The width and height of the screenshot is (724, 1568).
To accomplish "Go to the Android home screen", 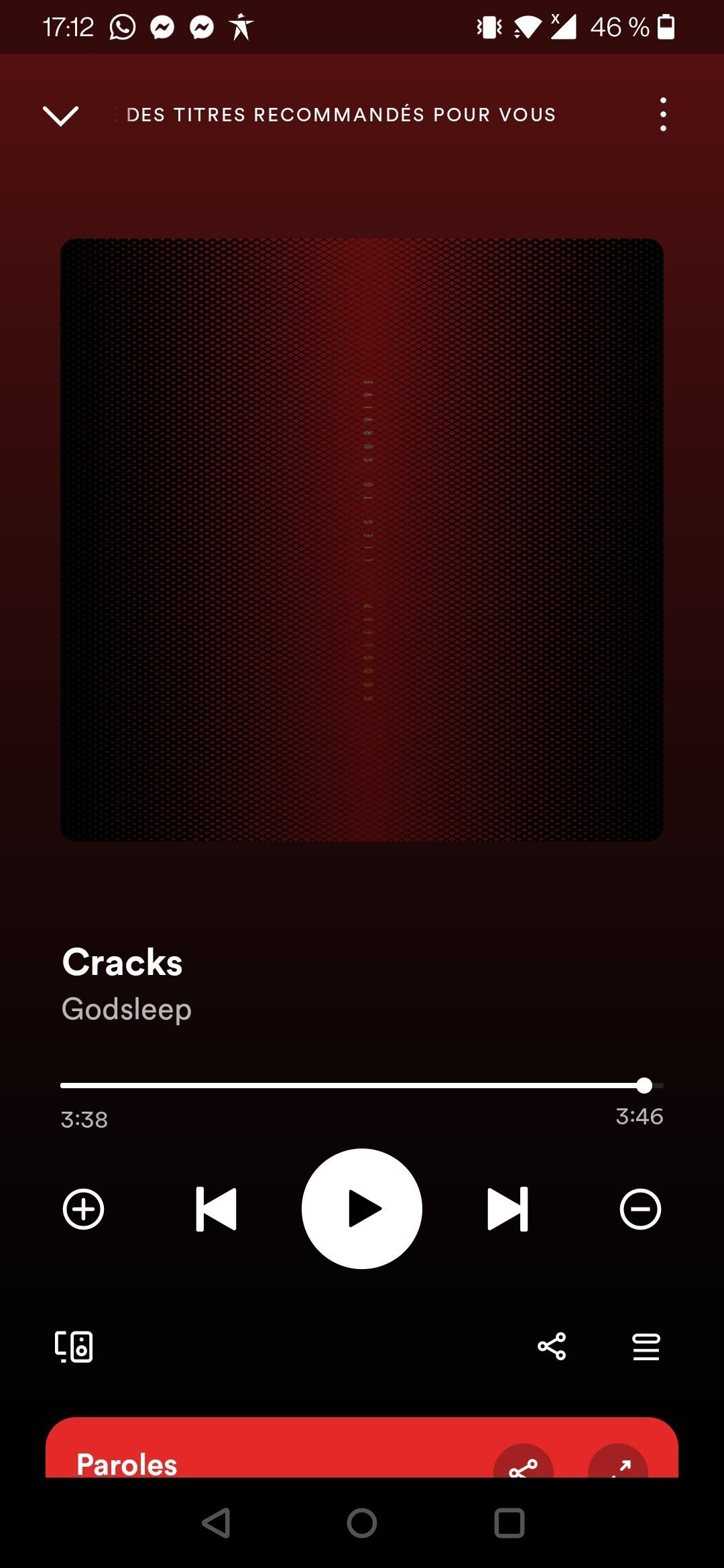I will click(362, 1523).
